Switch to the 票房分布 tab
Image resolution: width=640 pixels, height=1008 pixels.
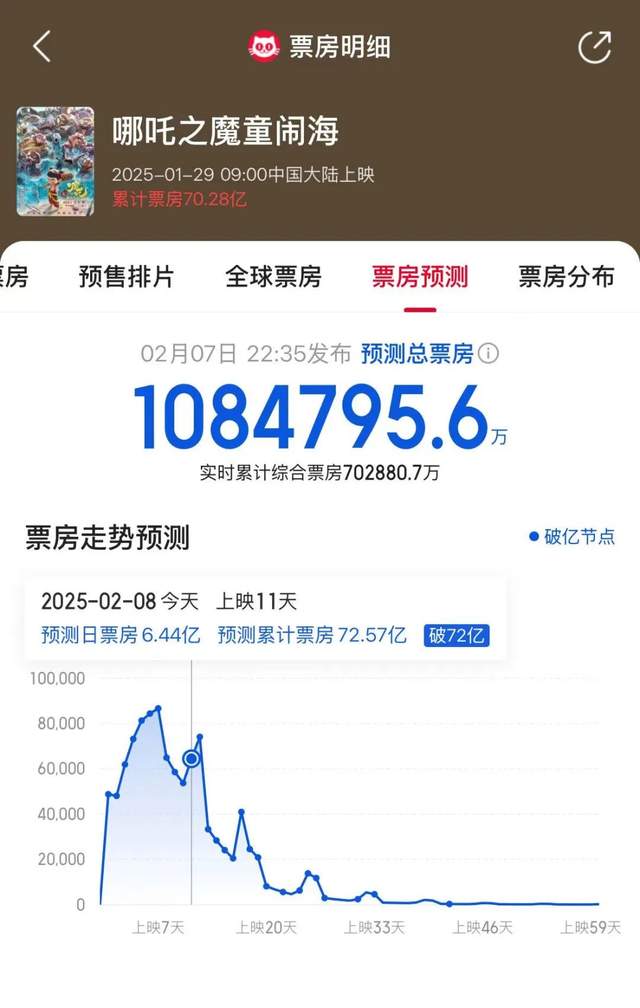(x=566, y=277)
